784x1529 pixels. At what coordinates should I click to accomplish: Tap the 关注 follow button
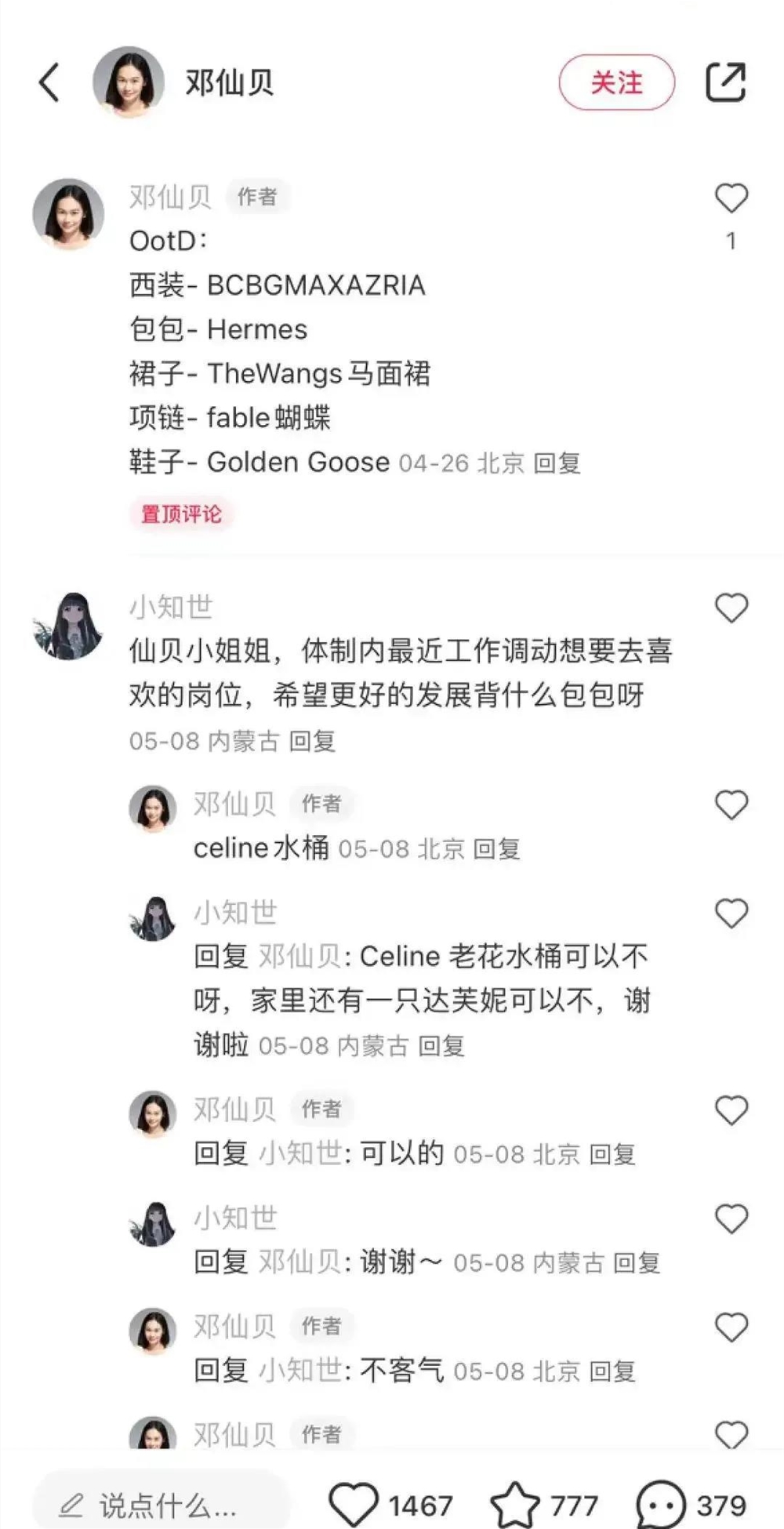tap(617, 82)
